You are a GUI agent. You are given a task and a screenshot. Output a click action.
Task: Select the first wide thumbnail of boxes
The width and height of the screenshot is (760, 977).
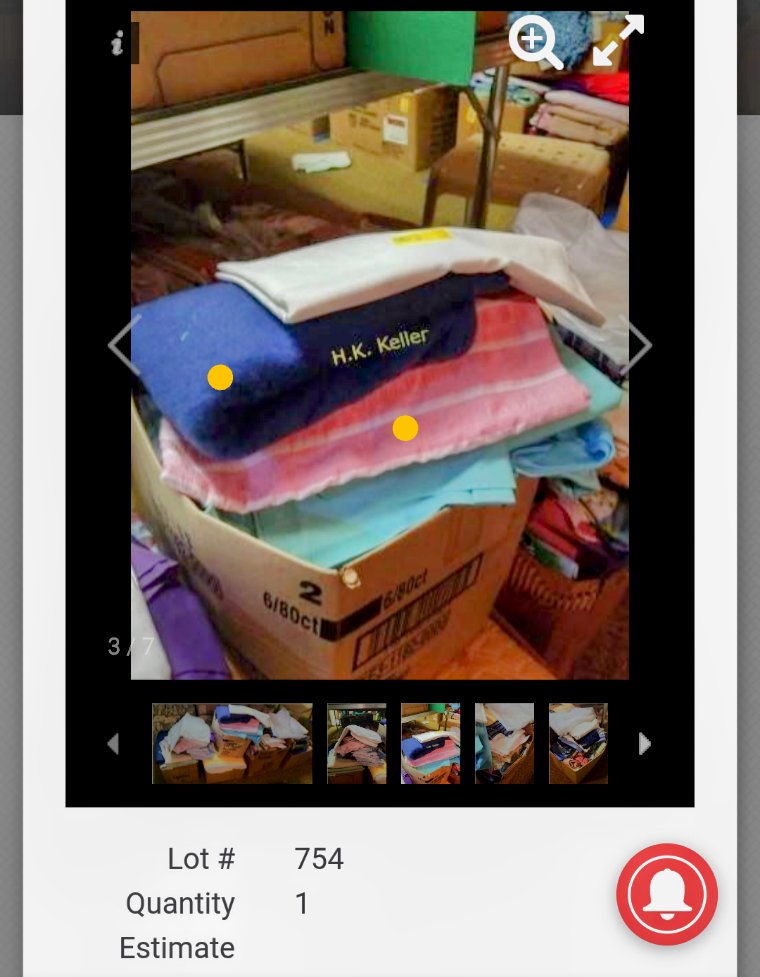[232, 743]
